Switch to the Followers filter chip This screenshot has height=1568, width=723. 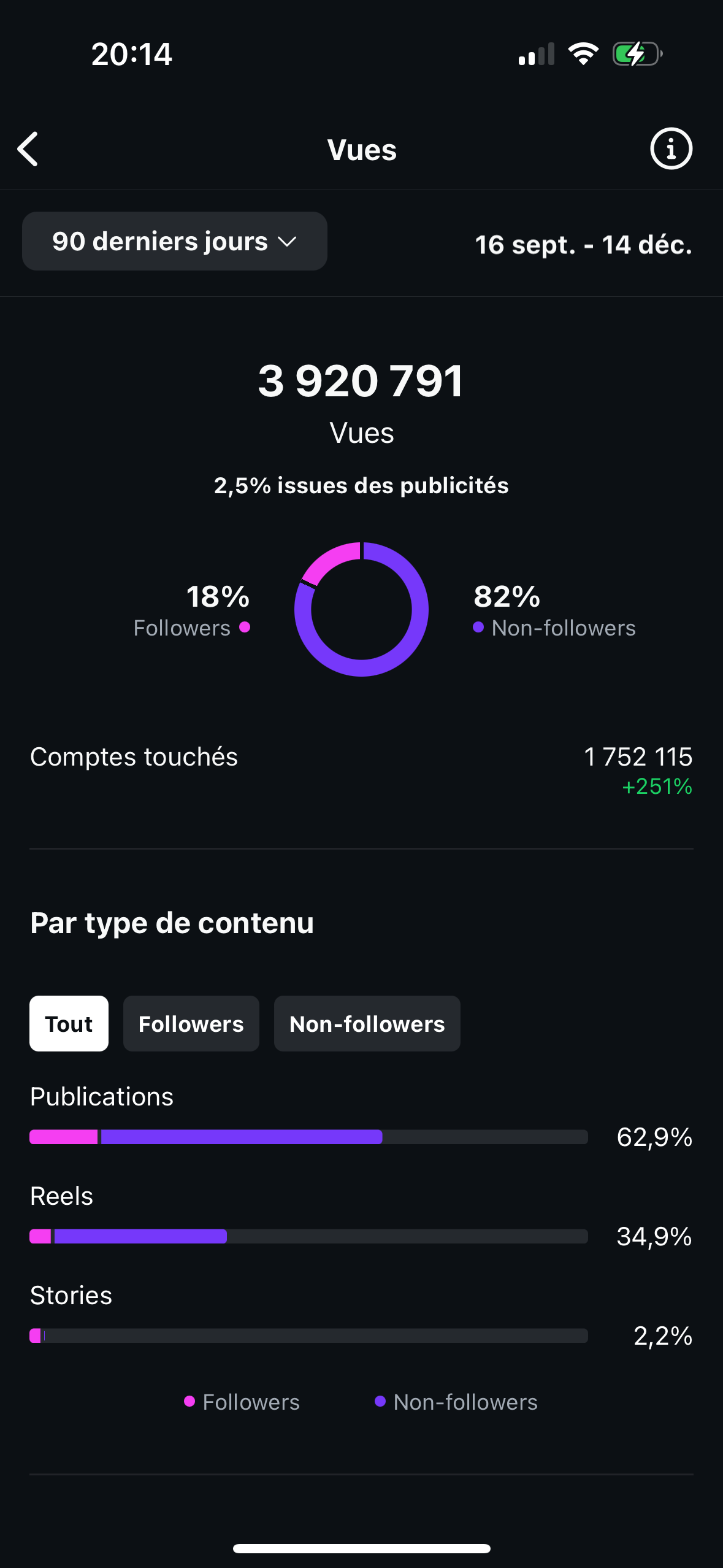pyautogui.click(x=191, y=1024)
